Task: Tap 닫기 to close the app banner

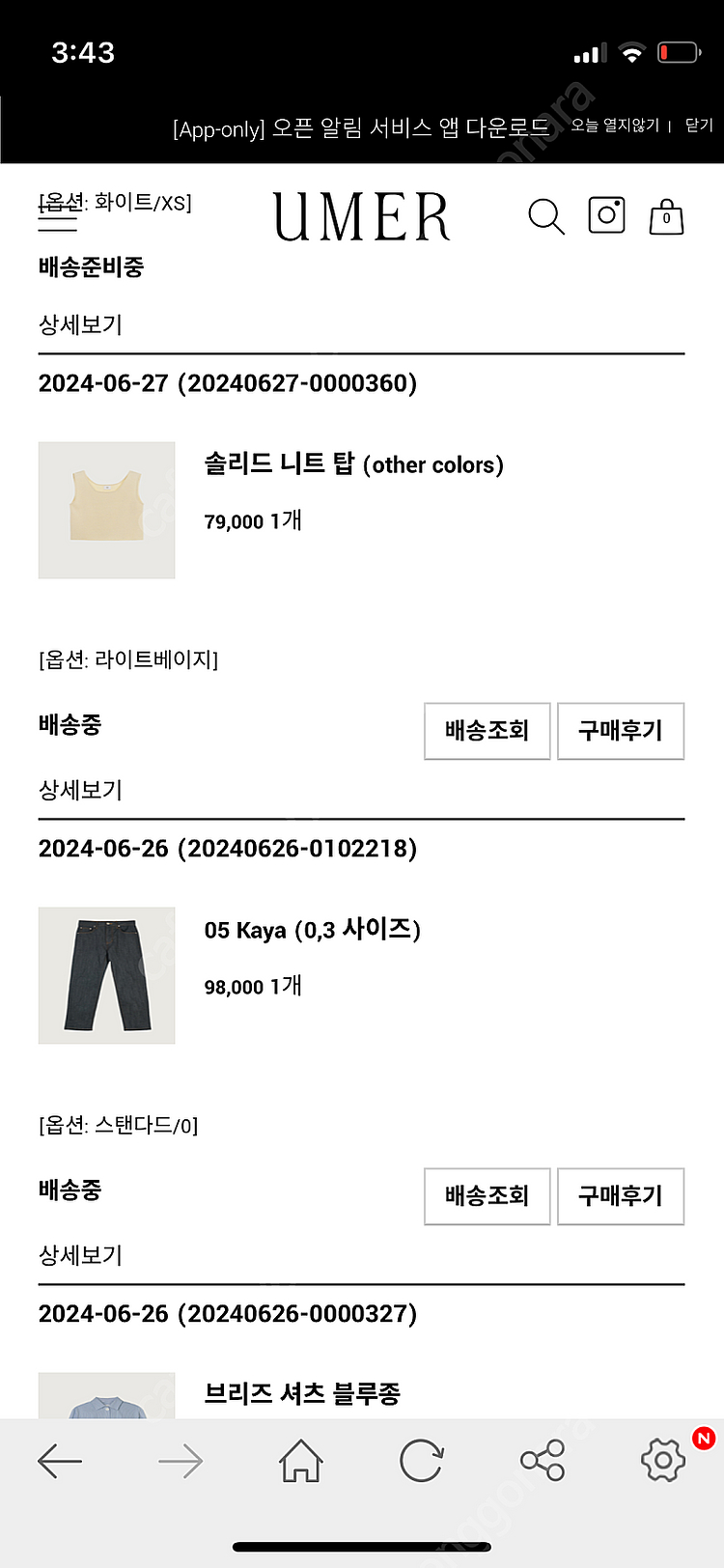Action: [699, 126]
